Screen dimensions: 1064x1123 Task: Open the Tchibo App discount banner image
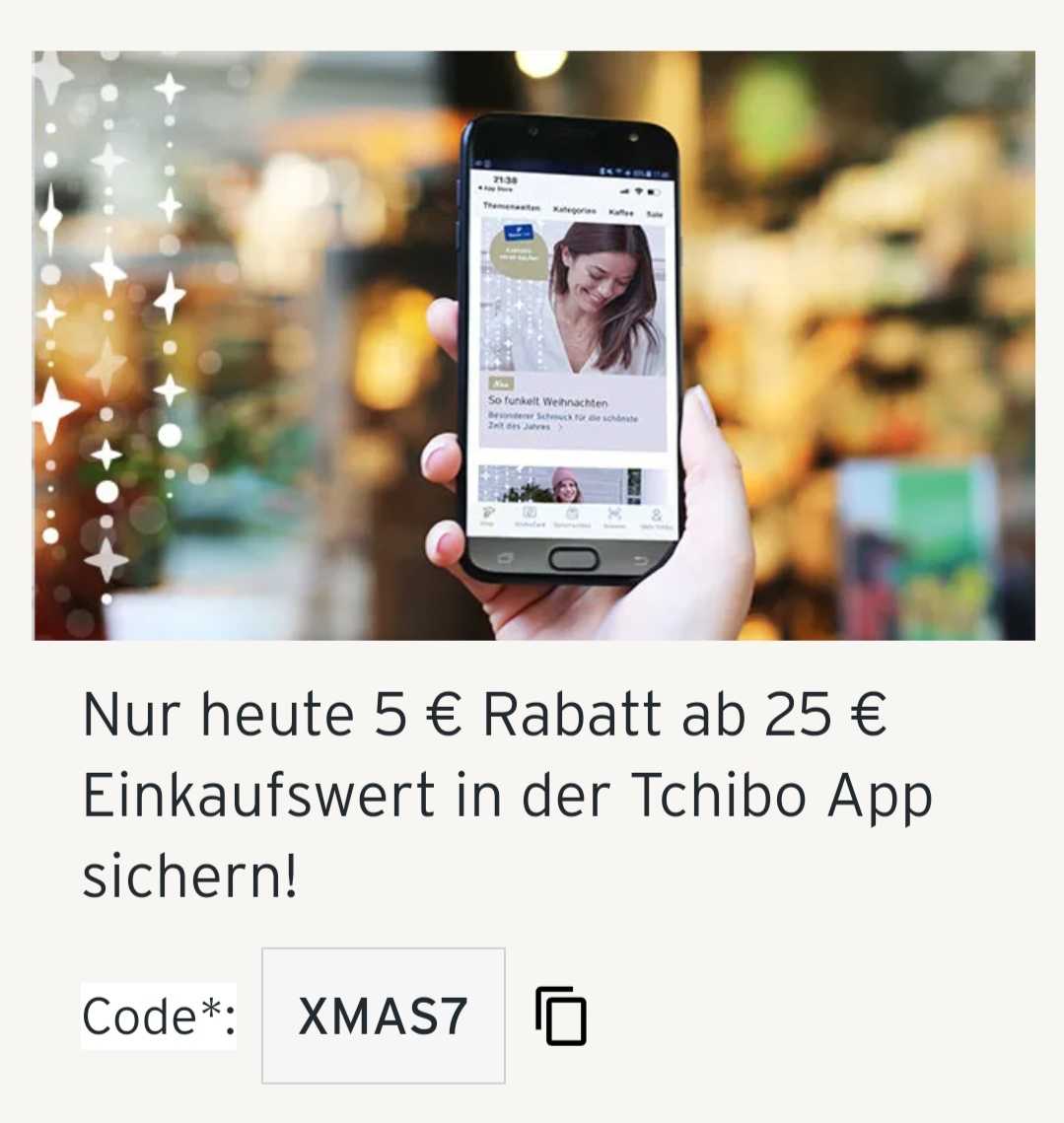[532, 345]
